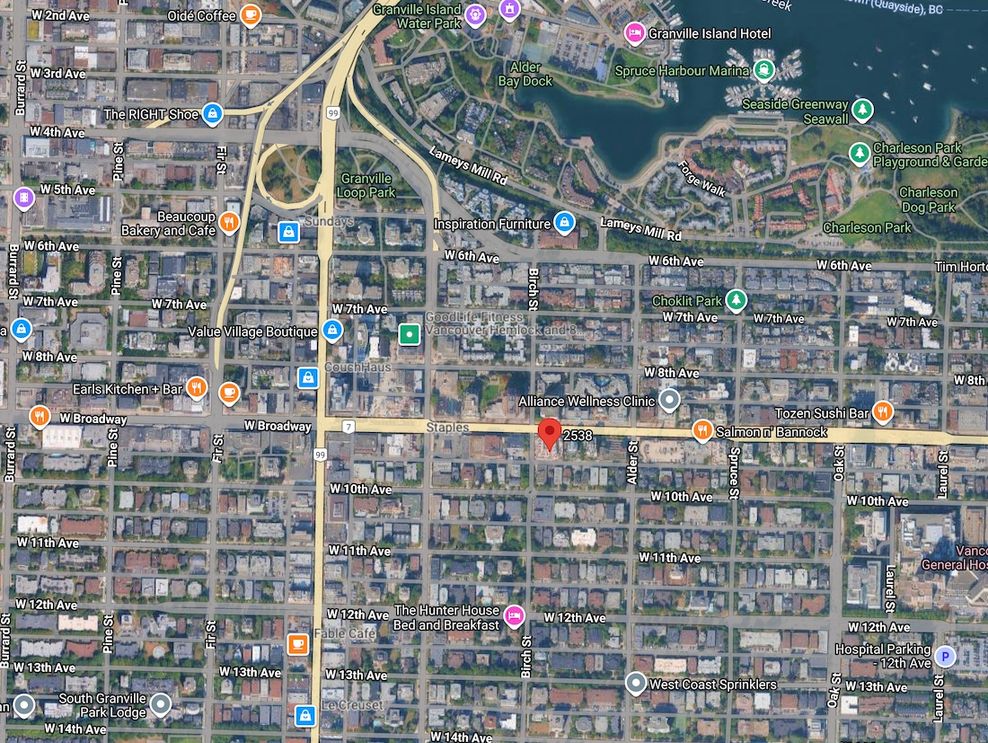Select the Granville Island Hotel marker
988x743 pixels.
tap(633, 33)
